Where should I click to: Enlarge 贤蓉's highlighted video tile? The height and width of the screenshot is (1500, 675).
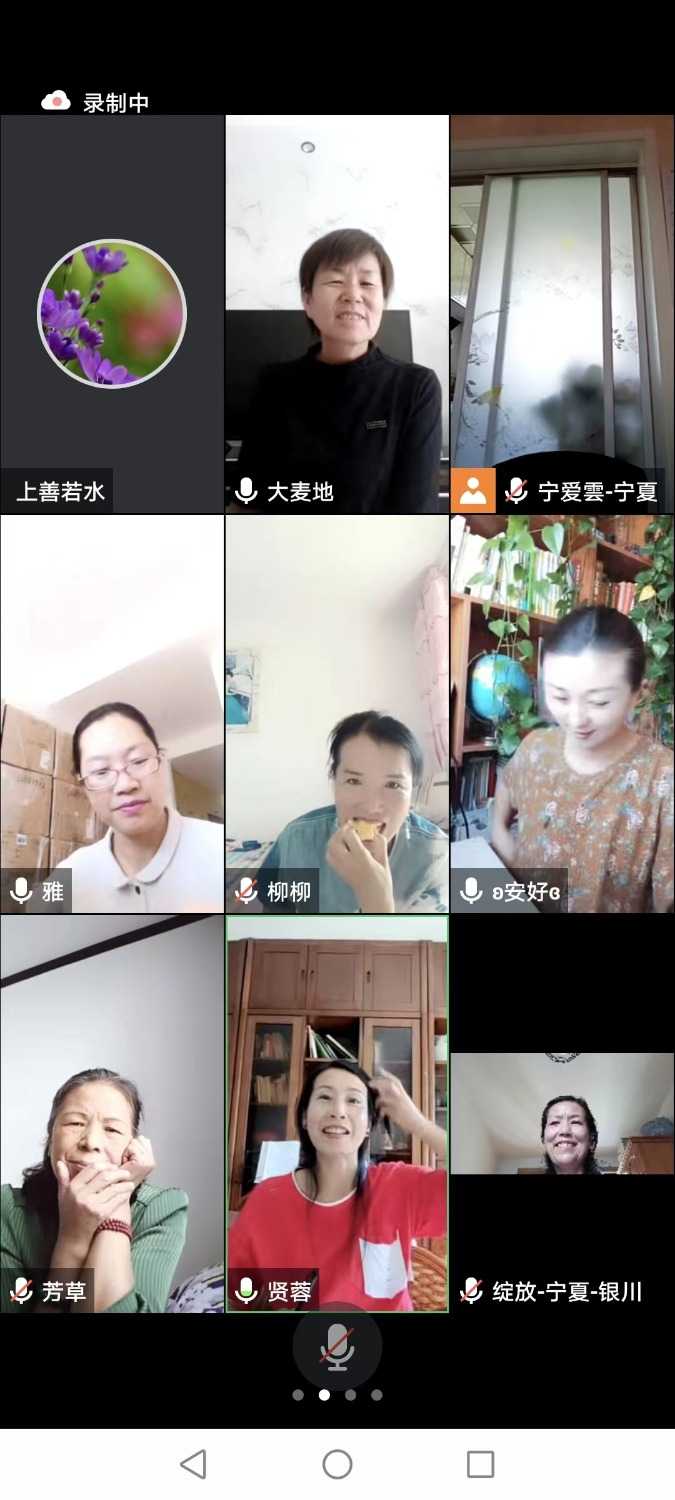click(x=337, y=1114)
